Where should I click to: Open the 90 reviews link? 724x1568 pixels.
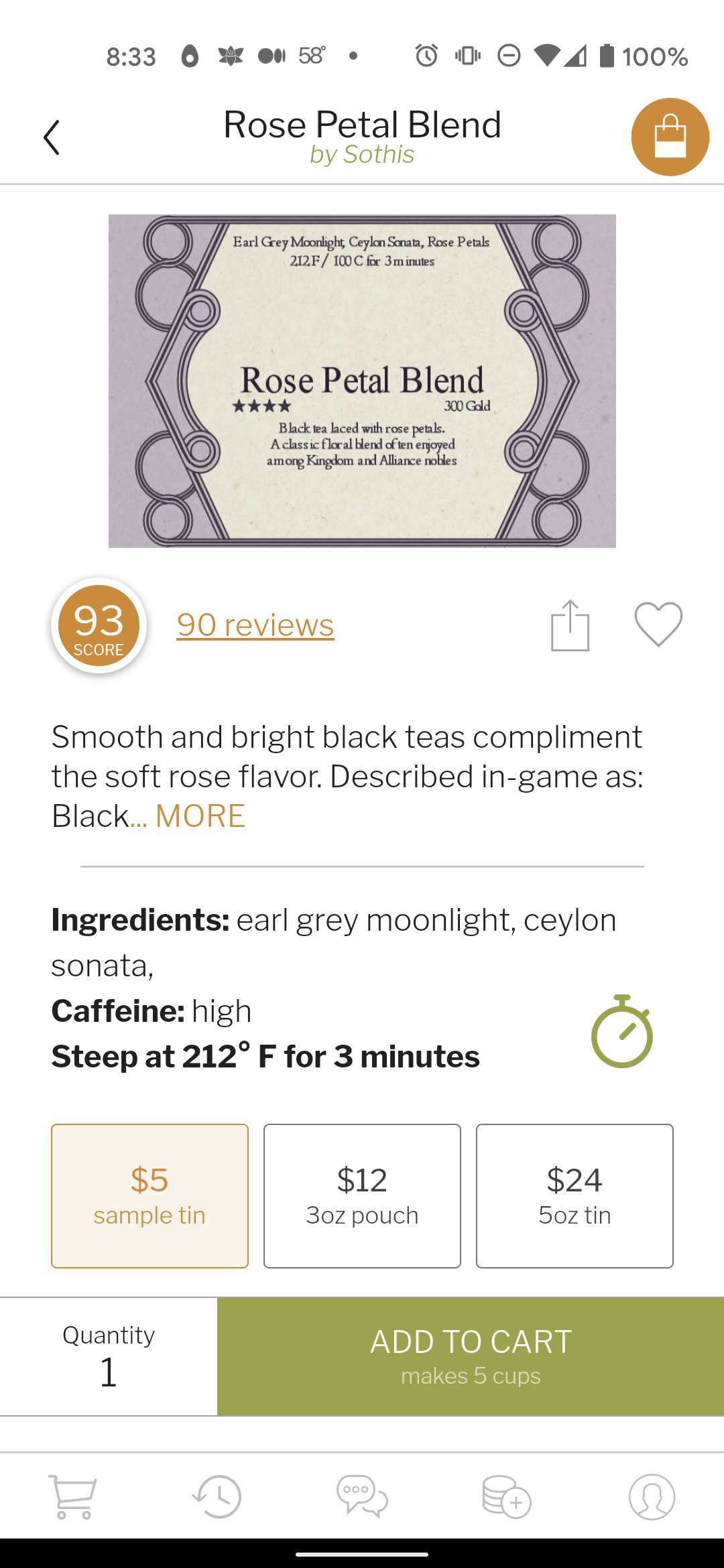[255, 625]
